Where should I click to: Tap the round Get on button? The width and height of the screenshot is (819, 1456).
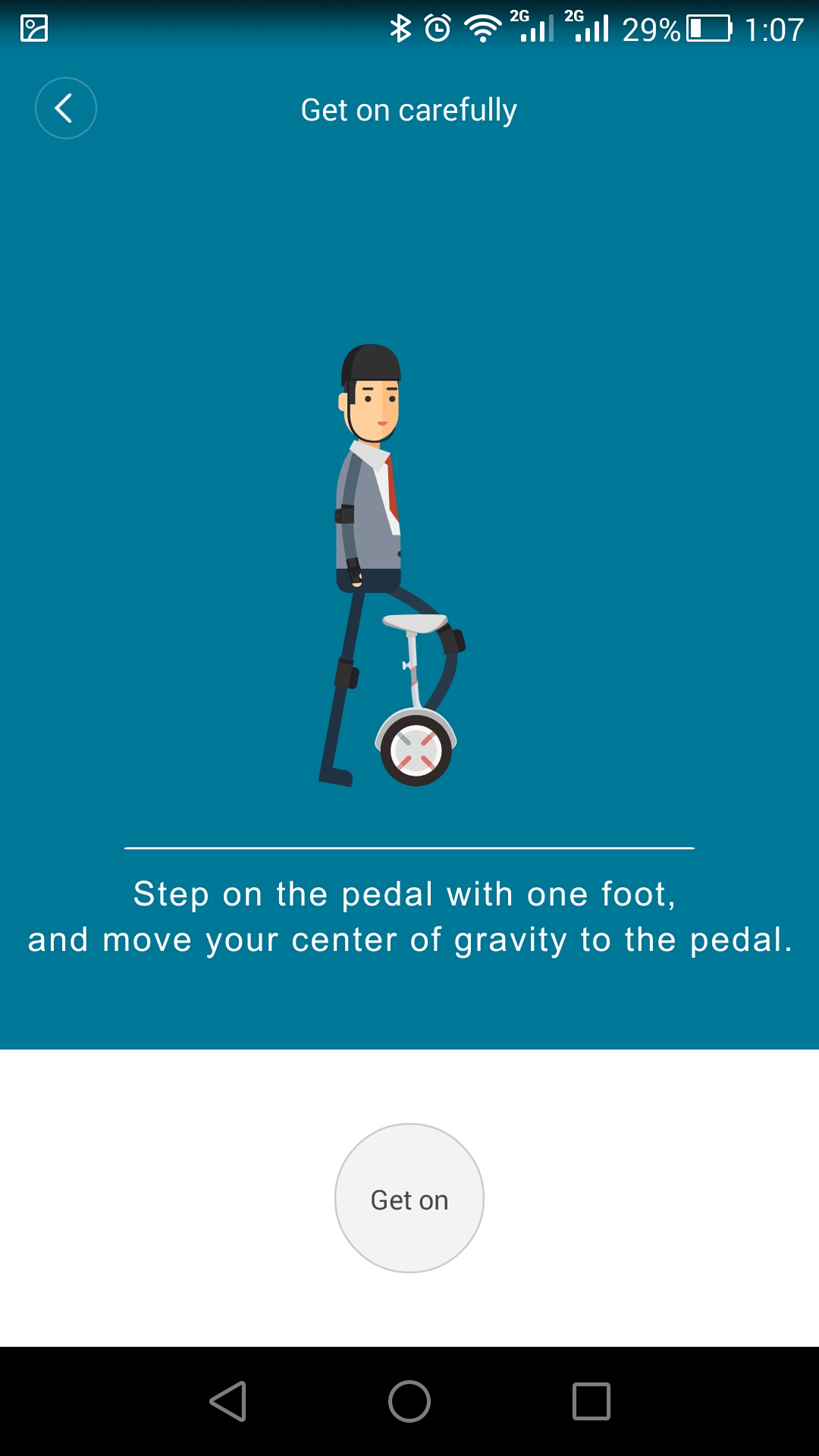point(409,1198)
